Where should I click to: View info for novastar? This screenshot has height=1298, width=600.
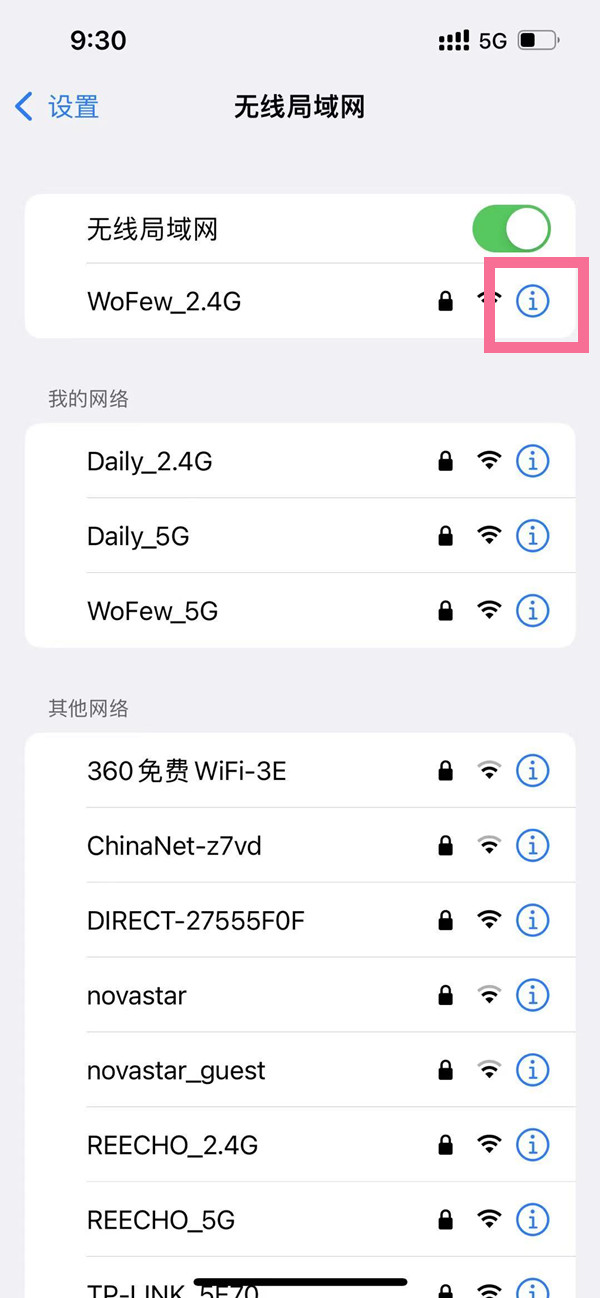[x=532, y=995]
